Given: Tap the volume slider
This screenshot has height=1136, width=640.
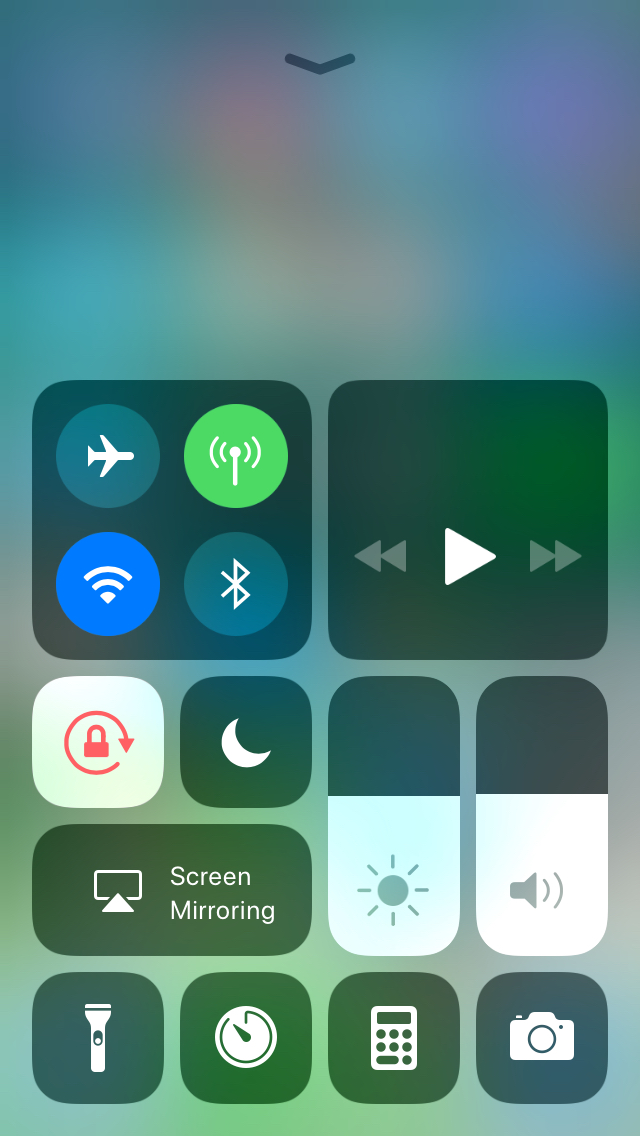Looking at the screenshot, I should pos(542,816).
